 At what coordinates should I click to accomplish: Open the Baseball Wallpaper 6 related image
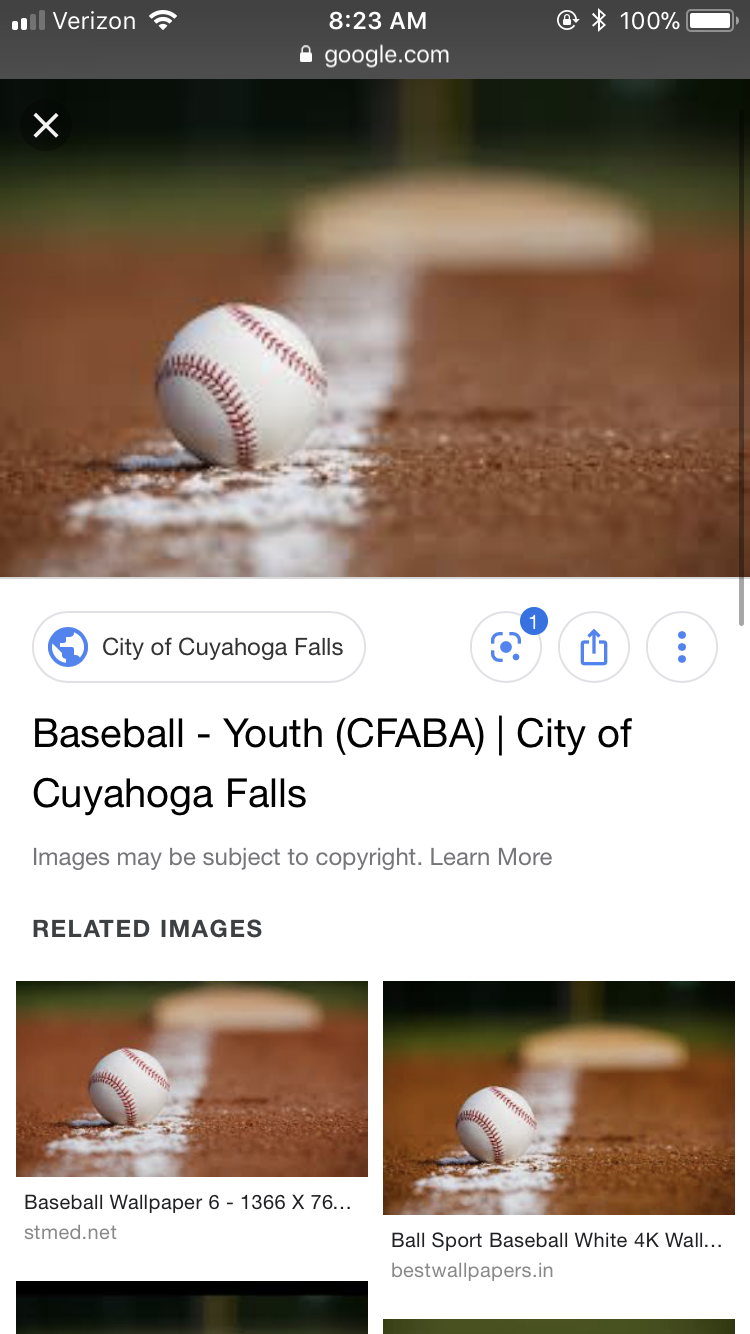point(192,1079)
